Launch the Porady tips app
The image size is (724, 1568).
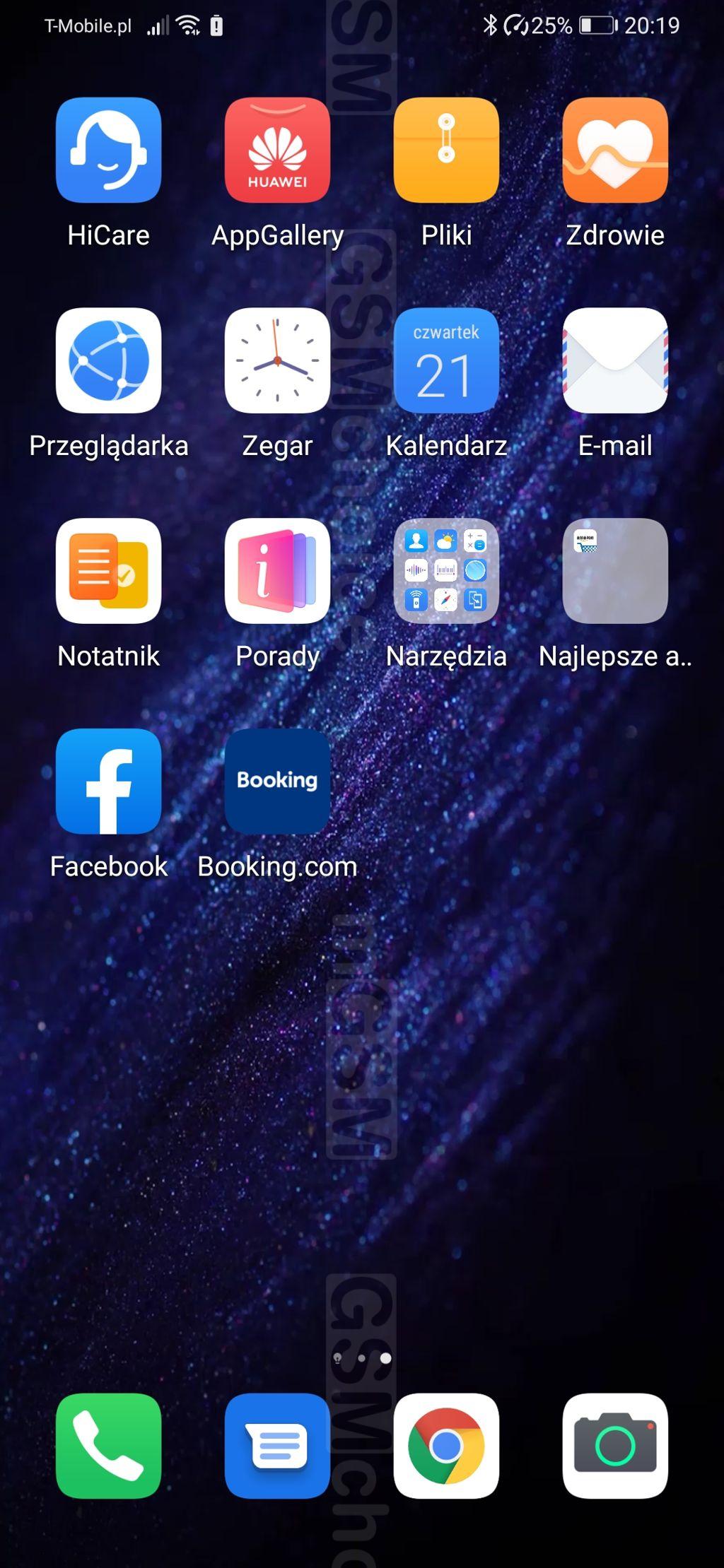(277, 571)
